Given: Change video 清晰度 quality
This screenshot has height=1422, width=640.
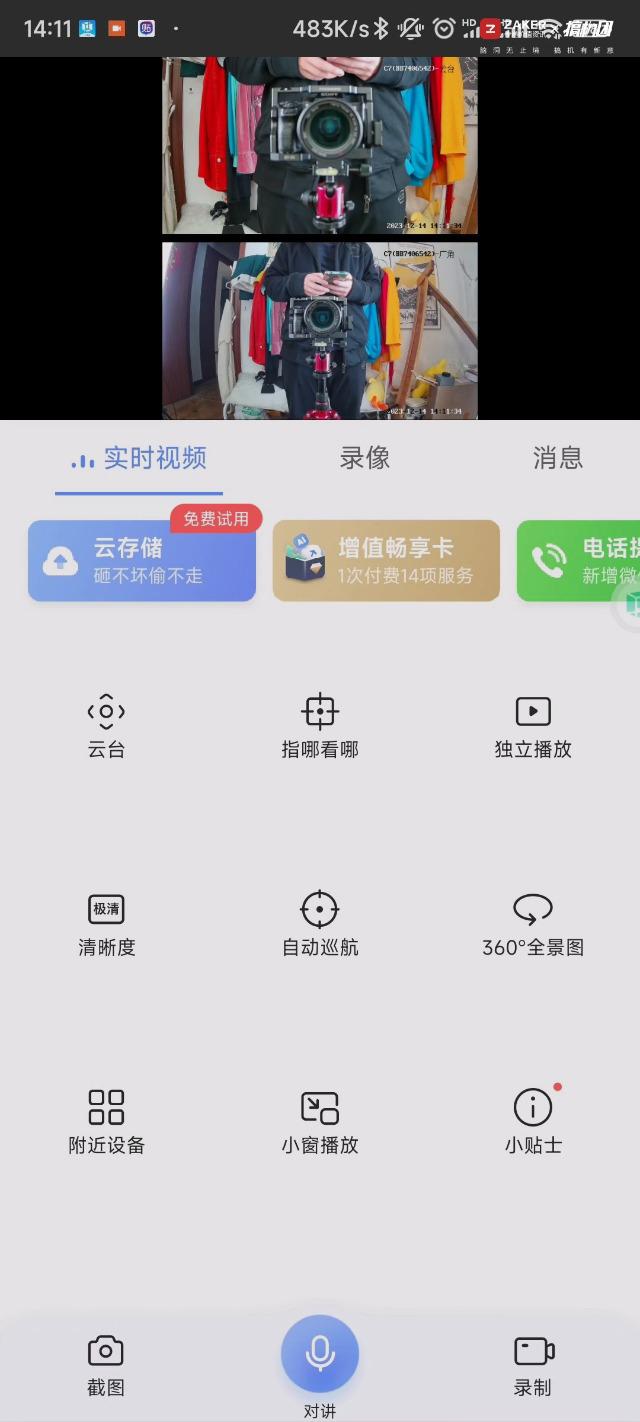Looking at the screenshot, I should (106, 924).
